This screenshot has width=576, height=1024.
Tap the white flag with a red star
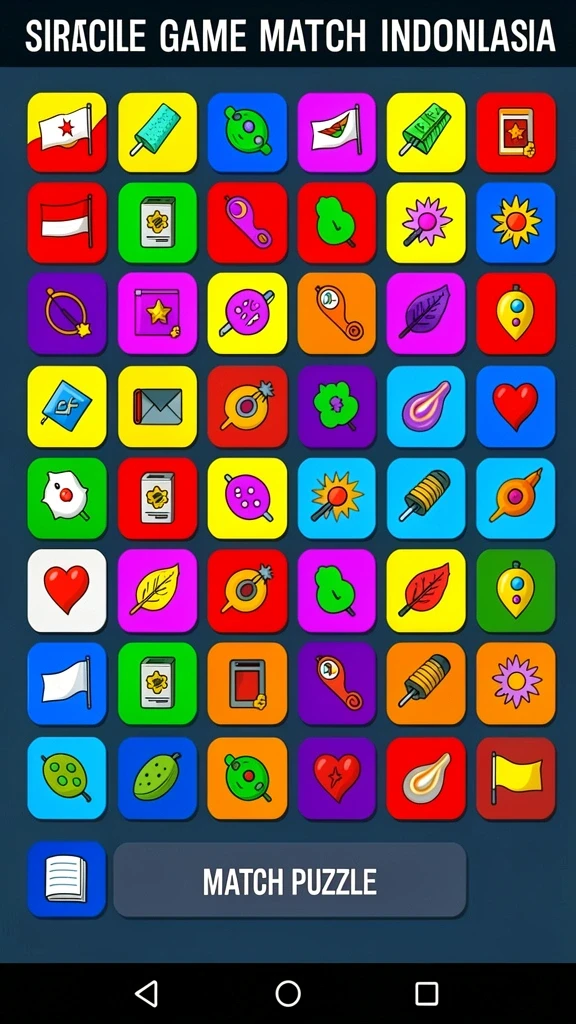pos(67,132)
